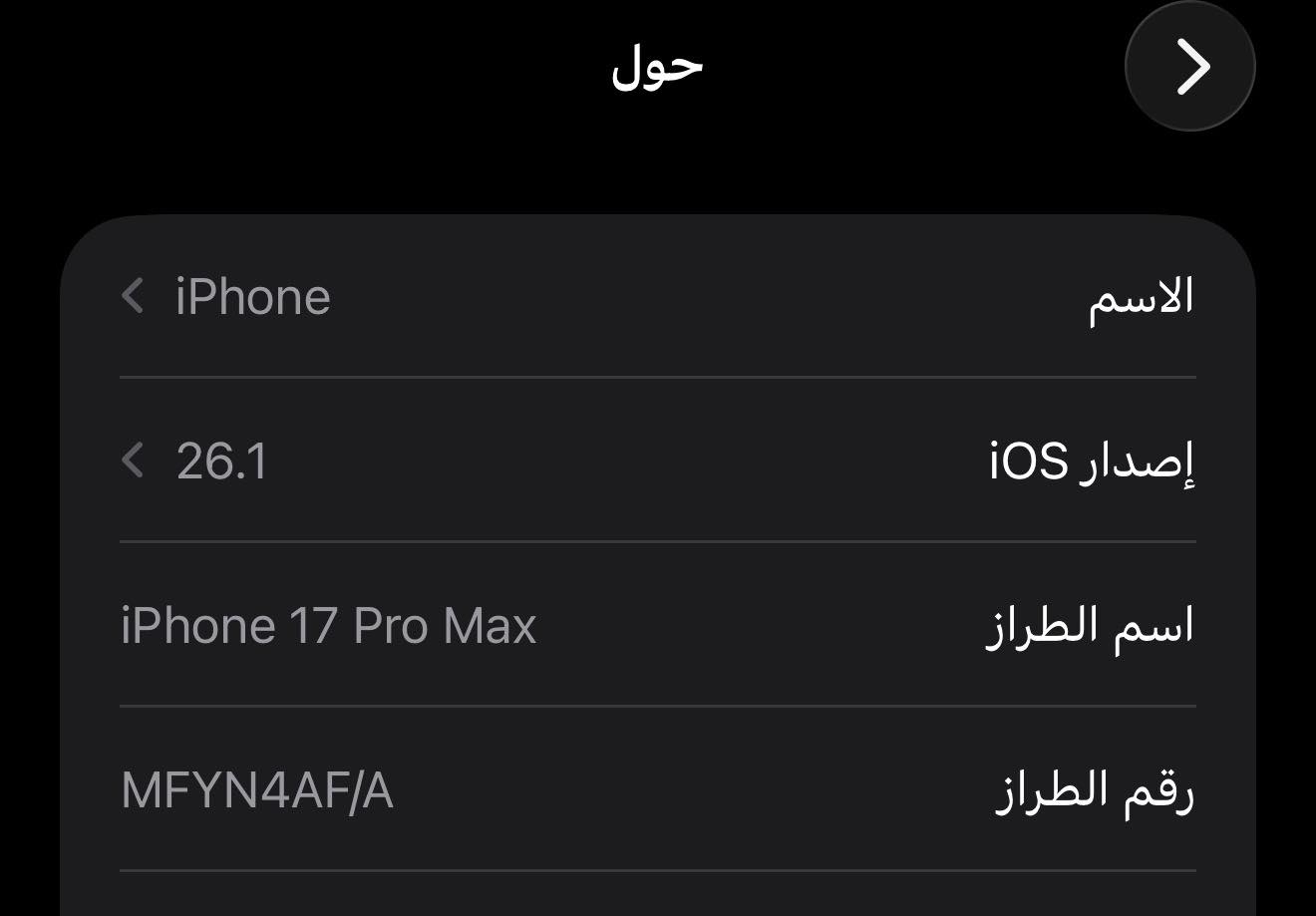Tap the model number MFYN4AF/A row
The height and width of the screenshot is (916, 1316).
click(x=657, y=790)
